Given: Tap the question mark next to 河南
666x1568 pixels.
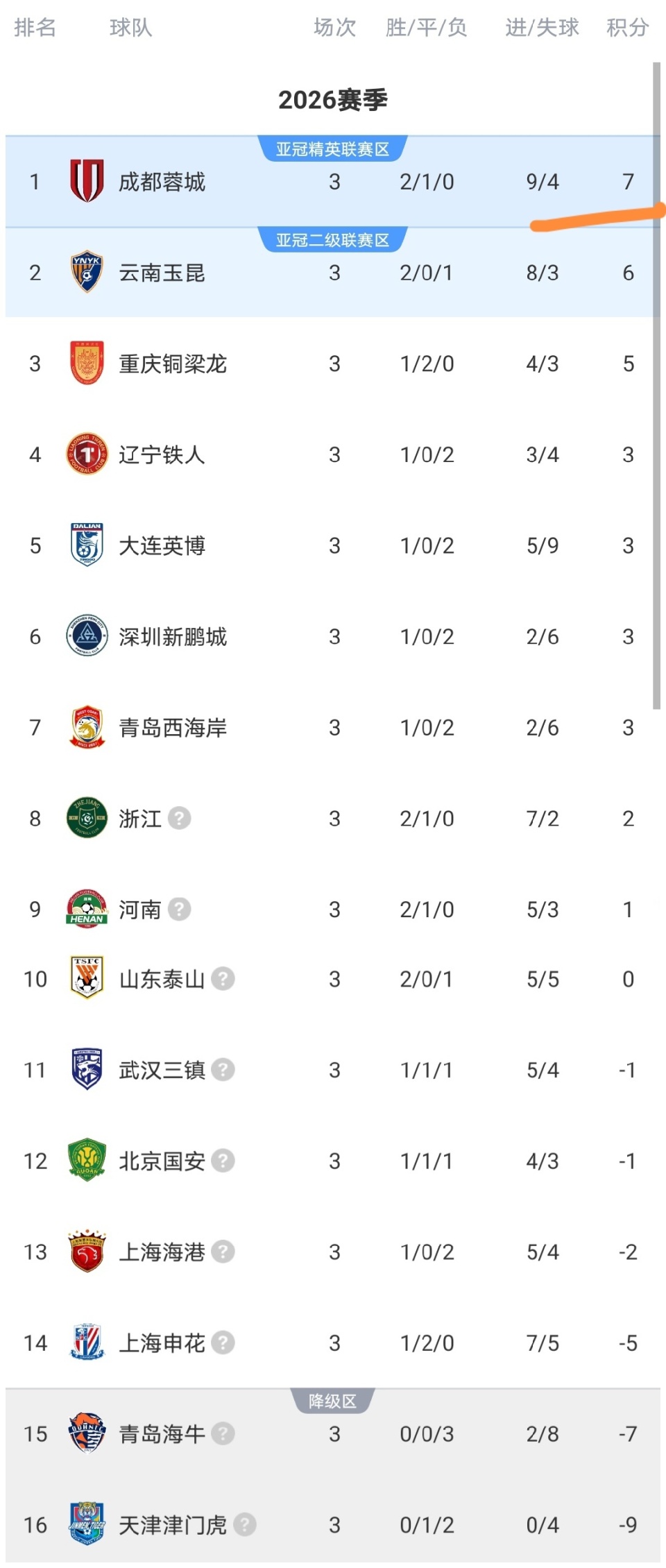Looking at the screenshot, I should 180,909.
